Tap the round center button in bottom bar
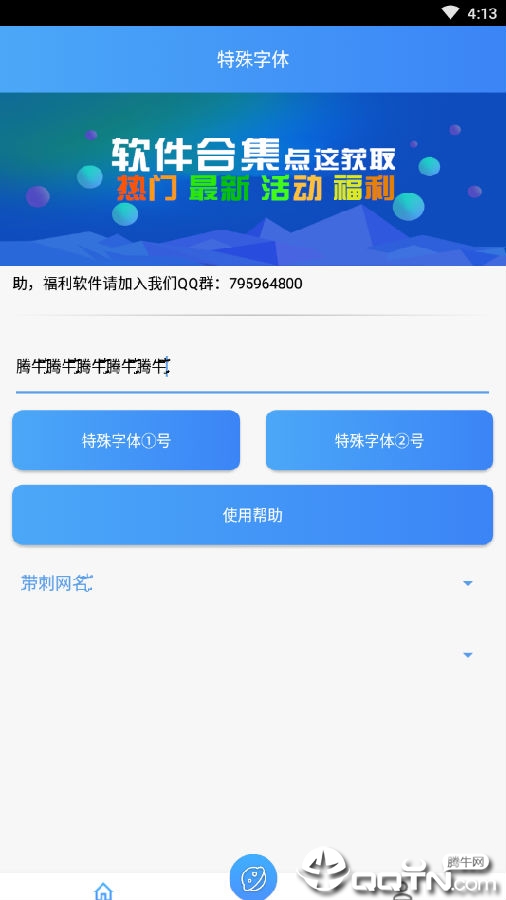This screenshot has width=506, height=900. pos(253,877)
